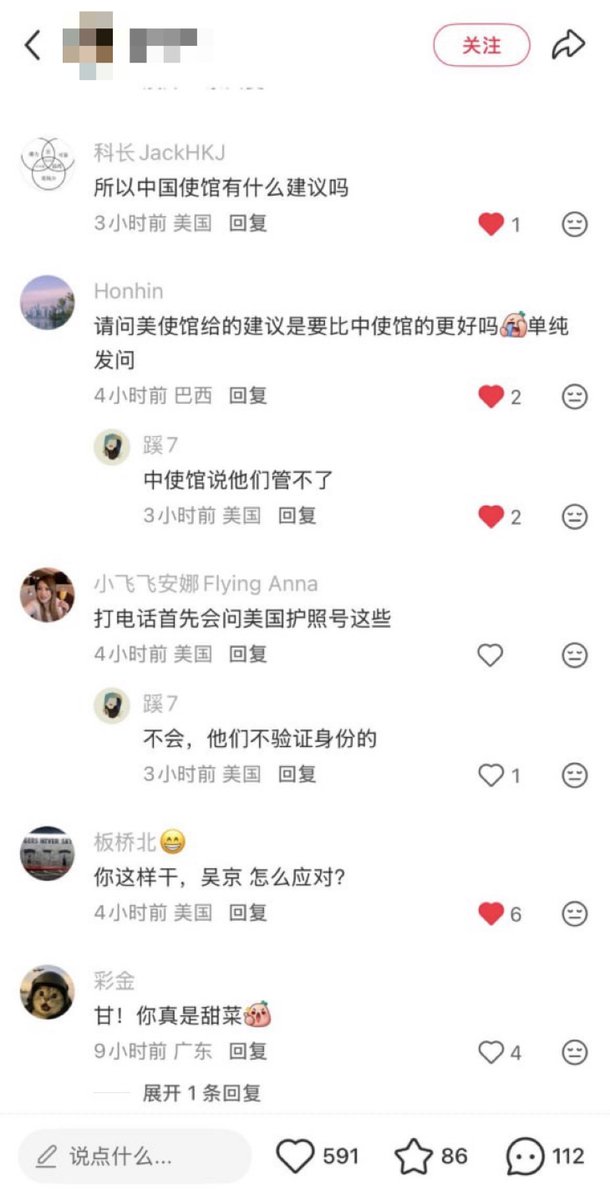Open 小飞飞安娜 Flying Anna's profile avatar
The height and width of the screenshot is (1200, 610).
47,595
